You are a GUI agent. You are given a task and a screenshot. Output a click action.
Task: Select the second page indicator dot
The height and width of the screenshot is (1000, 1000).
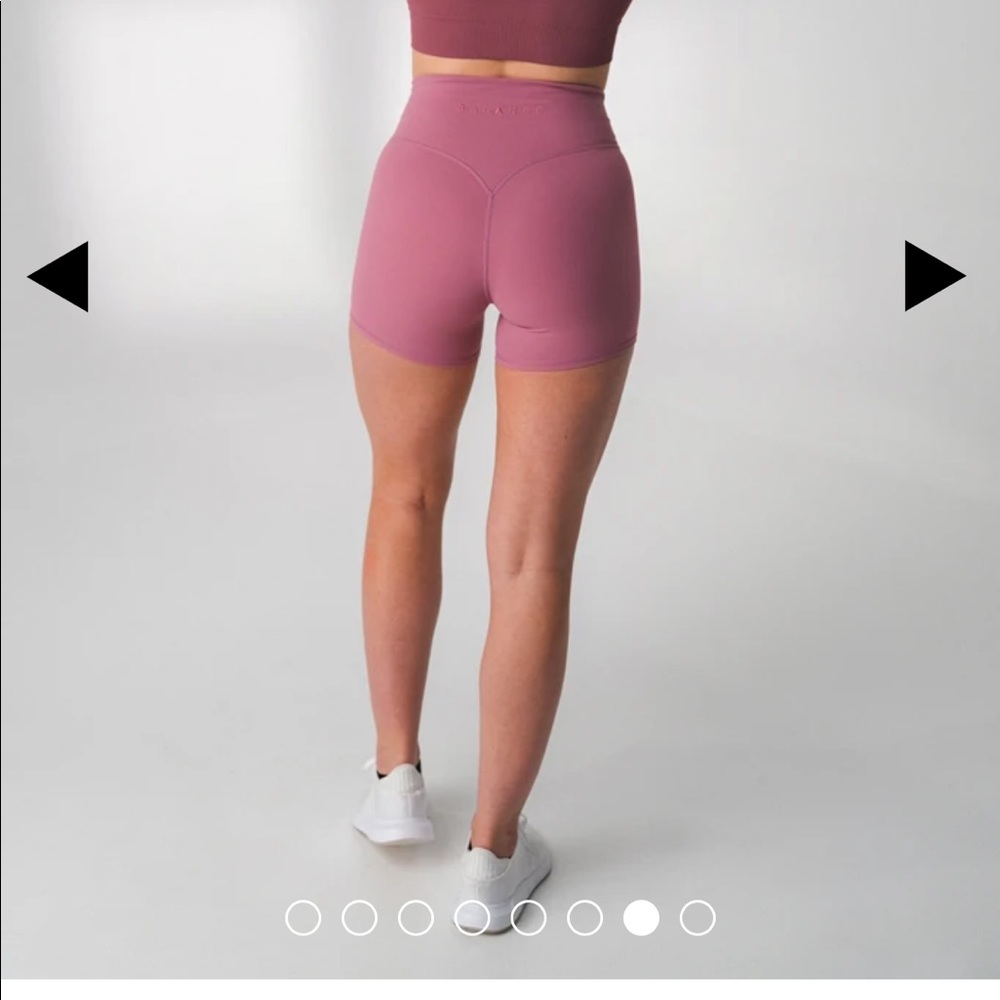(x=359, y=917)
